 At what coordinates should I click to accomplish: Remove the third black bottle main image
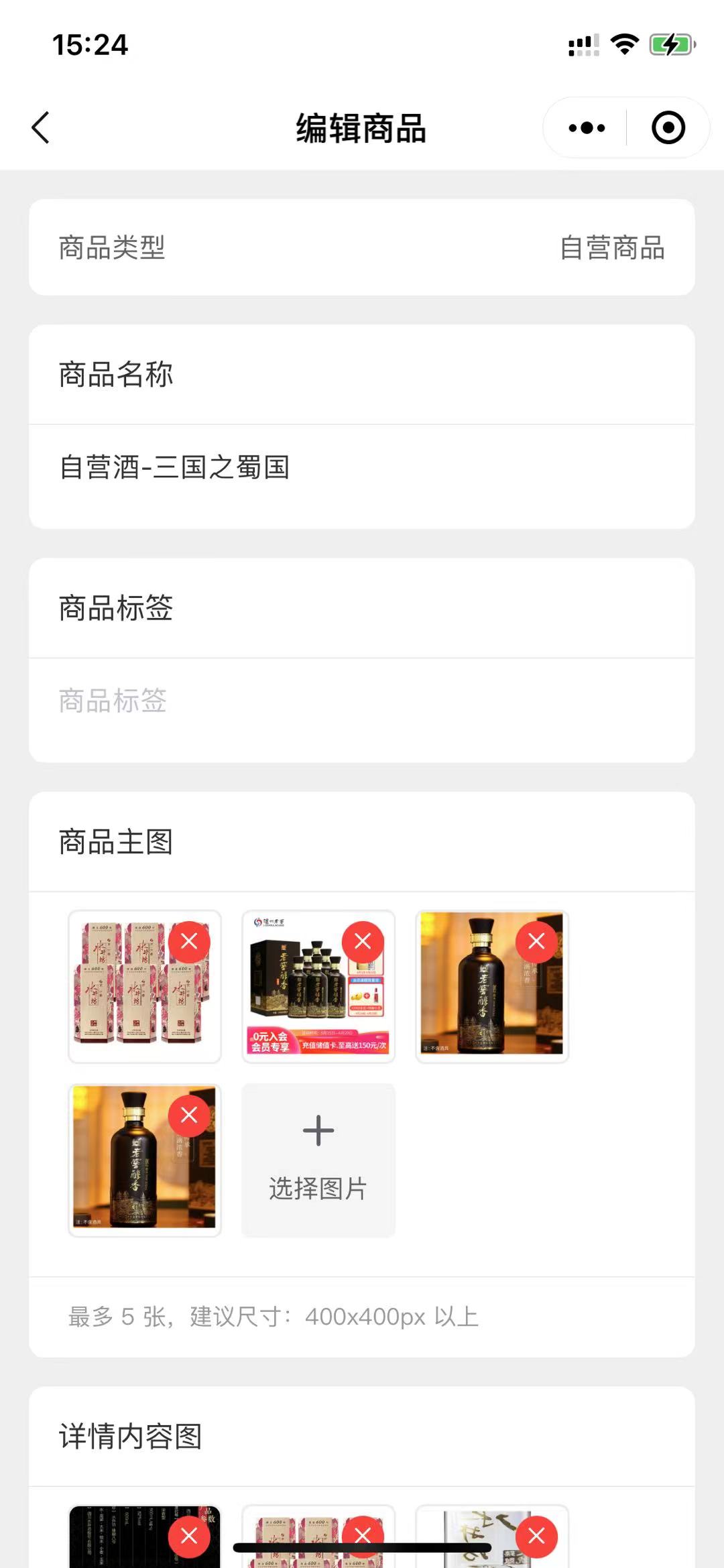pos(536,941)
